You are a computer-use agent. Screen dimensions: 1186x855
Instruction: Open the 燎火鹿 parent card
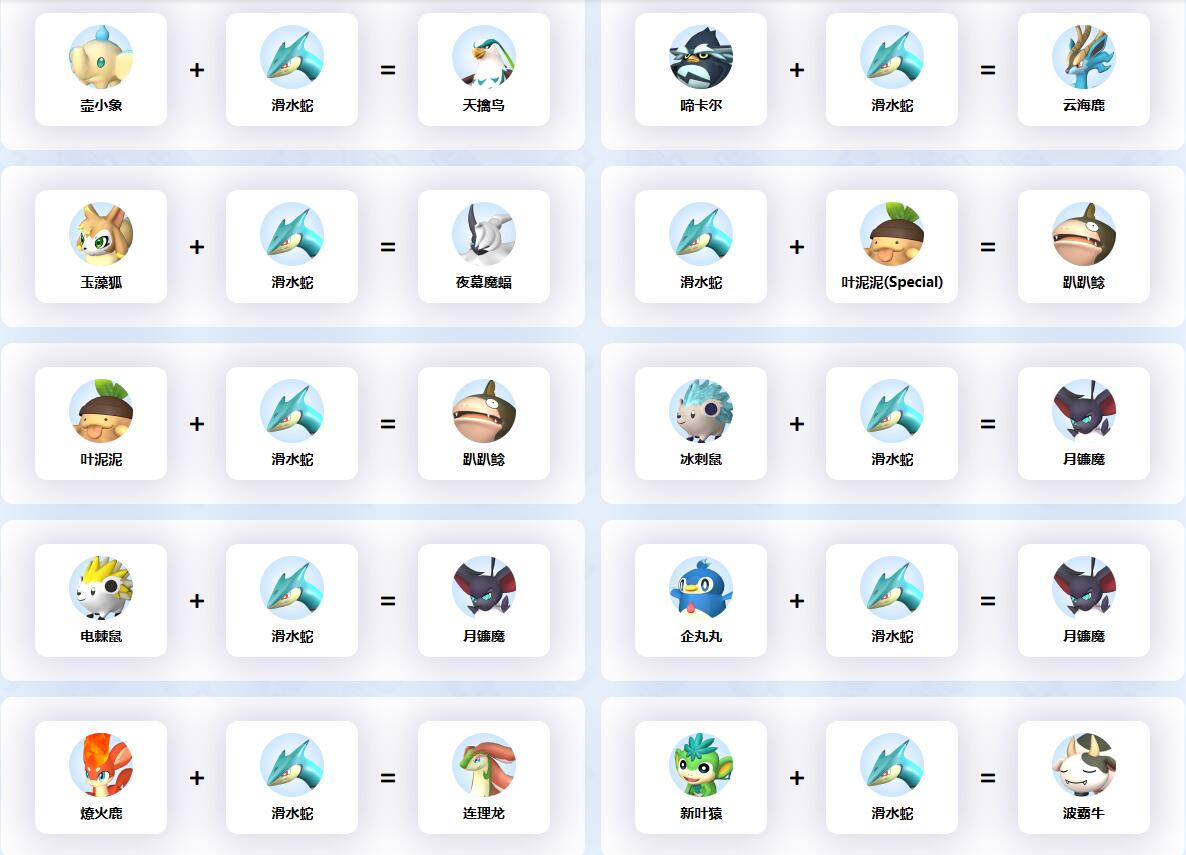coord(101,778)
